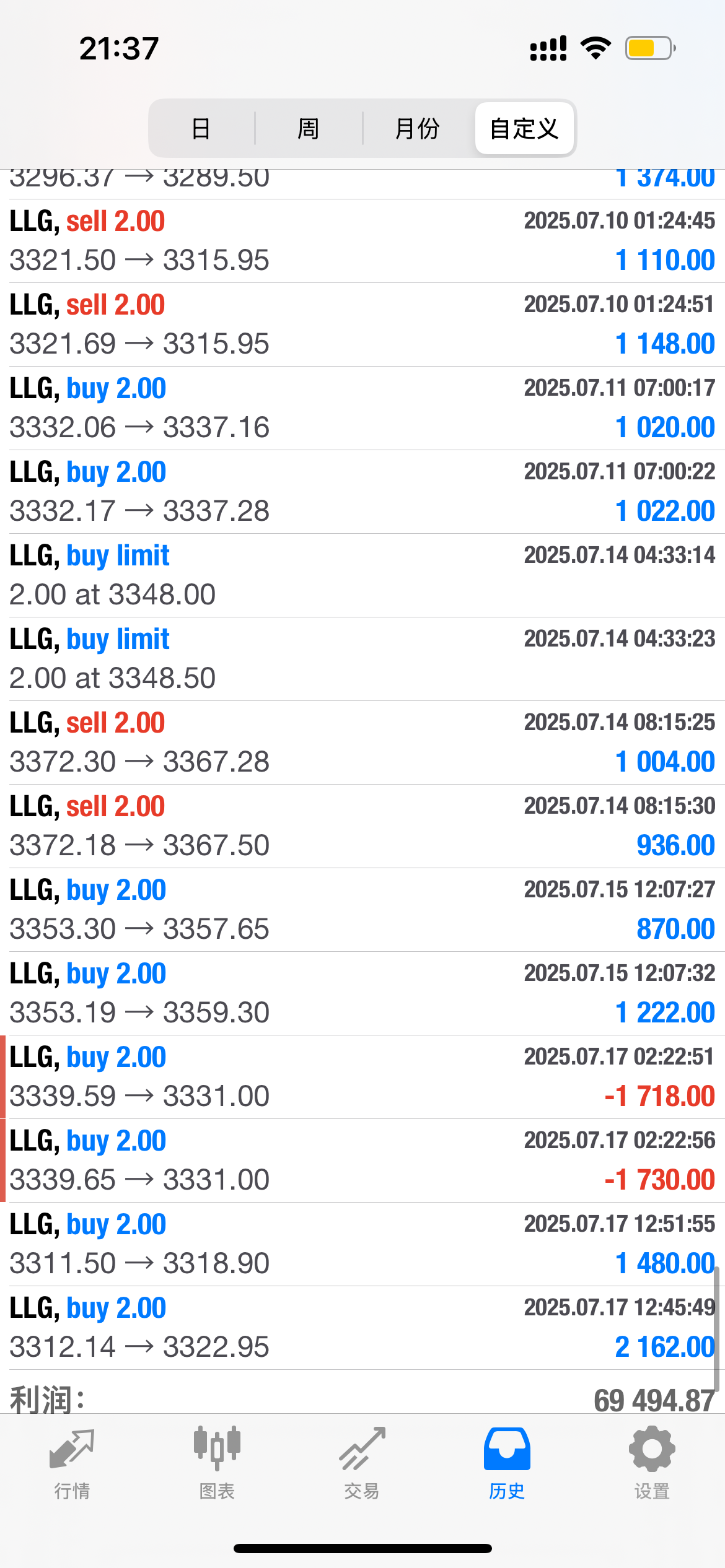Viewport: 725px width, 1568px height.
Task: Open the buy limit order at 3348.00
Action: point(362,575)
